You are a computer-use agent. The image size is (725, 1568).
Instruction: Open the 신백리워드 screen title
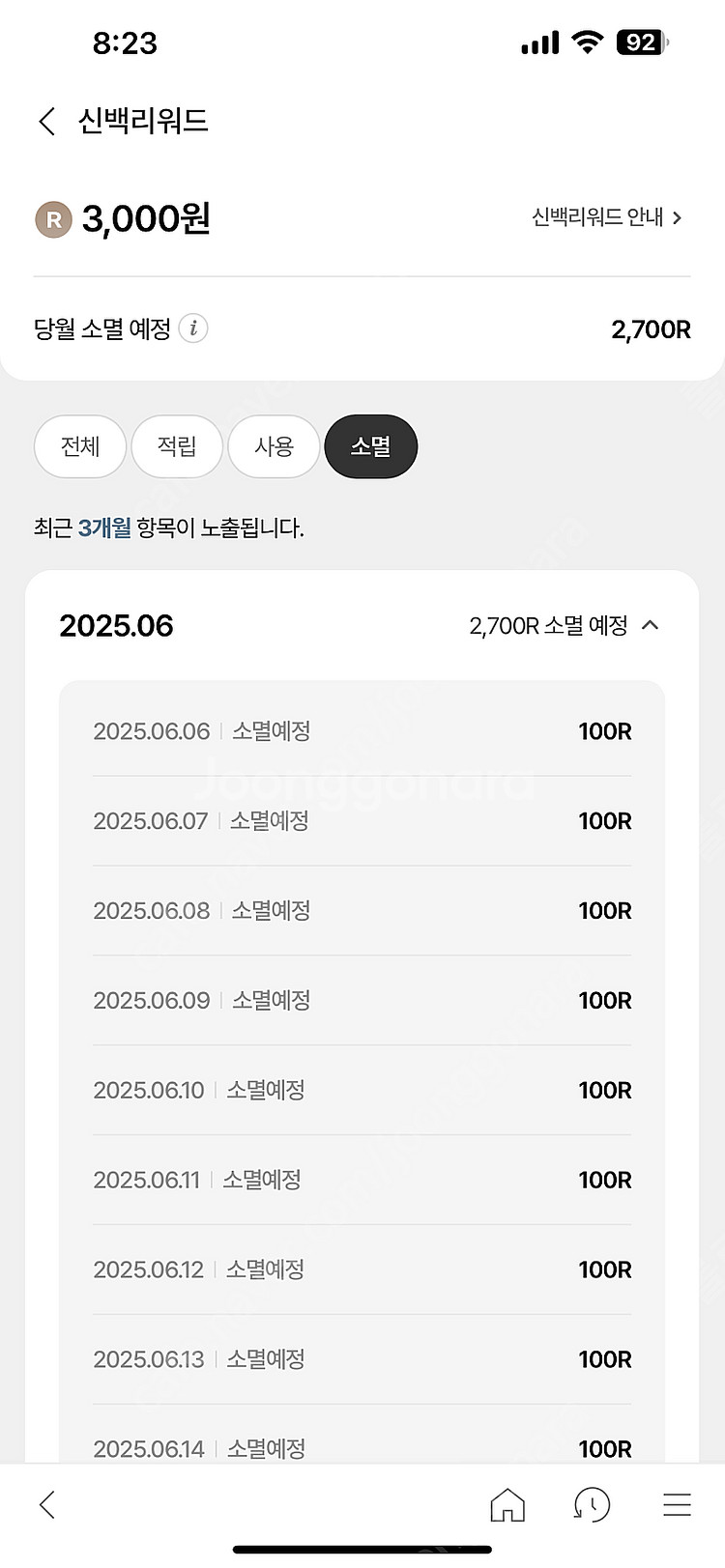pos(144,122)
